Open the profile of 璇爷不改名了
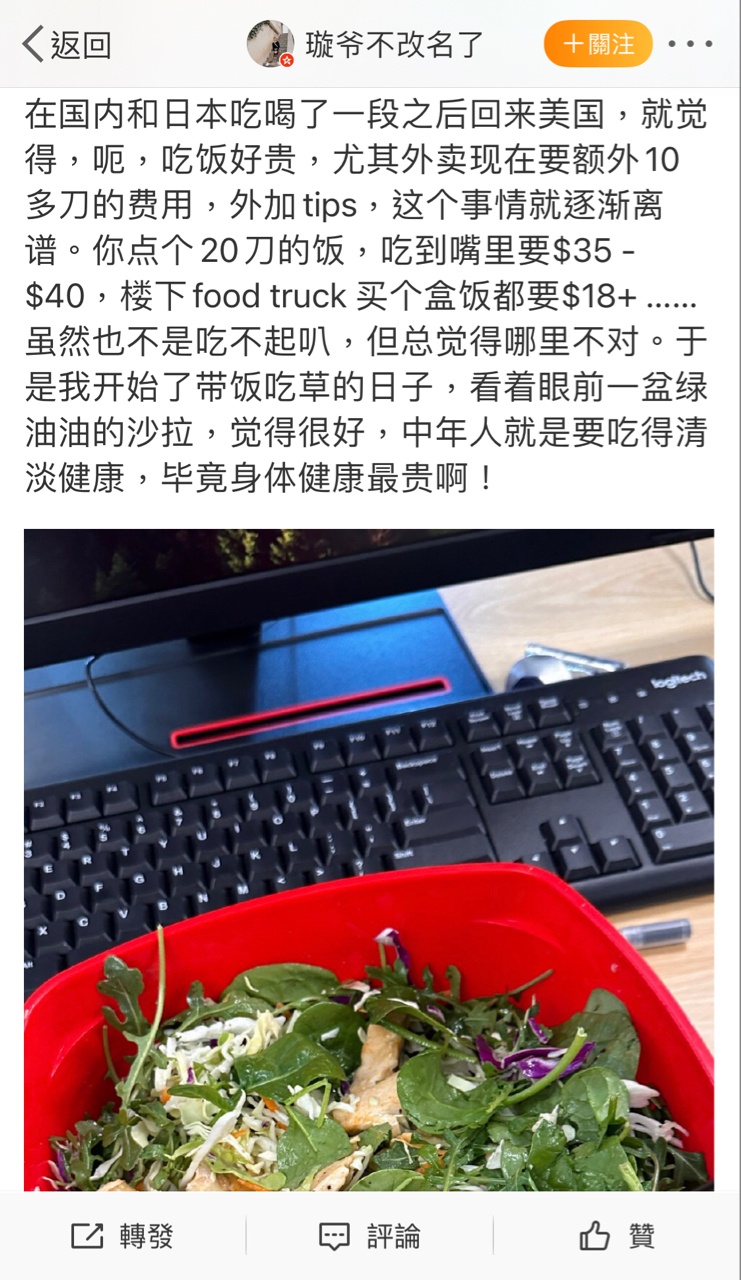The image size is (741, 1280). (x=393, y=45)
